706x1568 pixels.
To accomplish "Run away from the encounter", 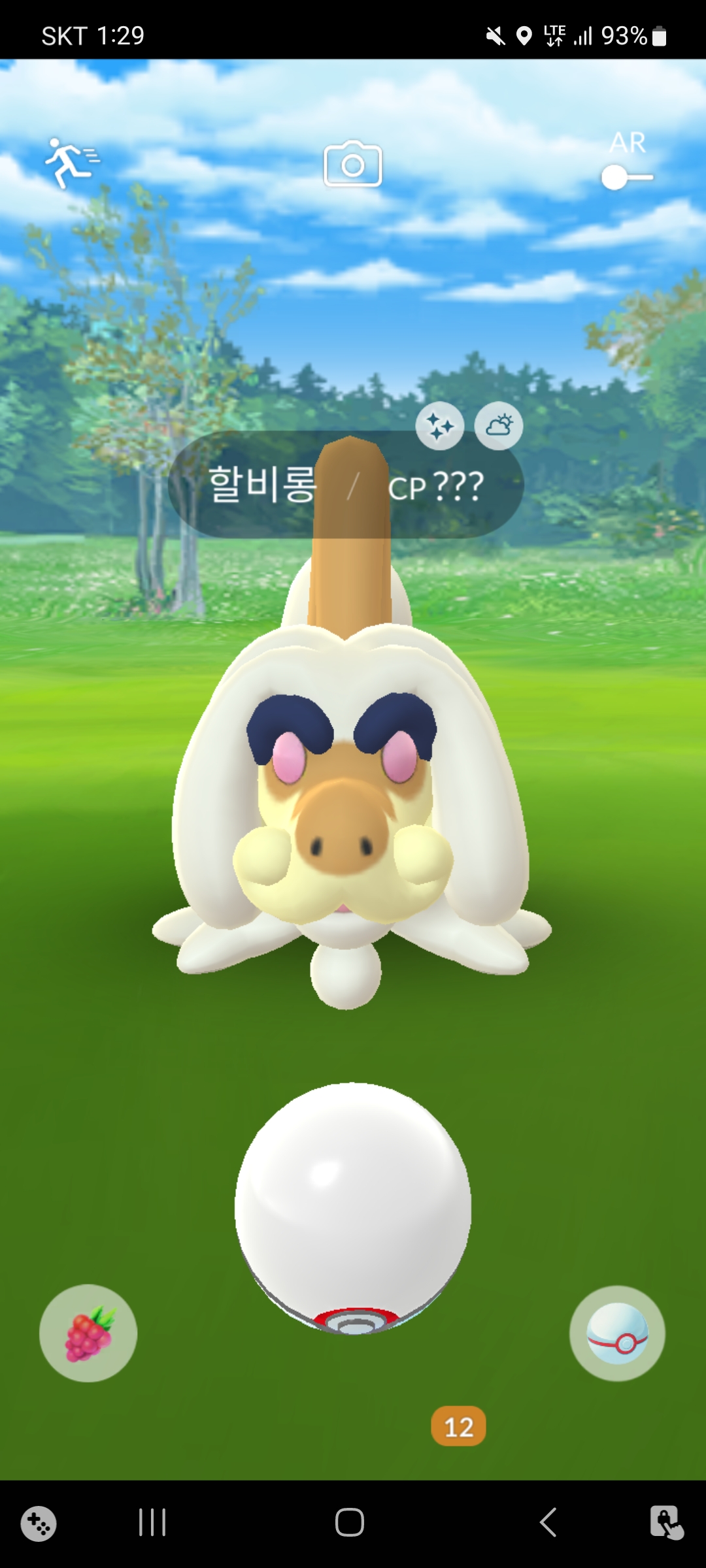I will [71, 162].
